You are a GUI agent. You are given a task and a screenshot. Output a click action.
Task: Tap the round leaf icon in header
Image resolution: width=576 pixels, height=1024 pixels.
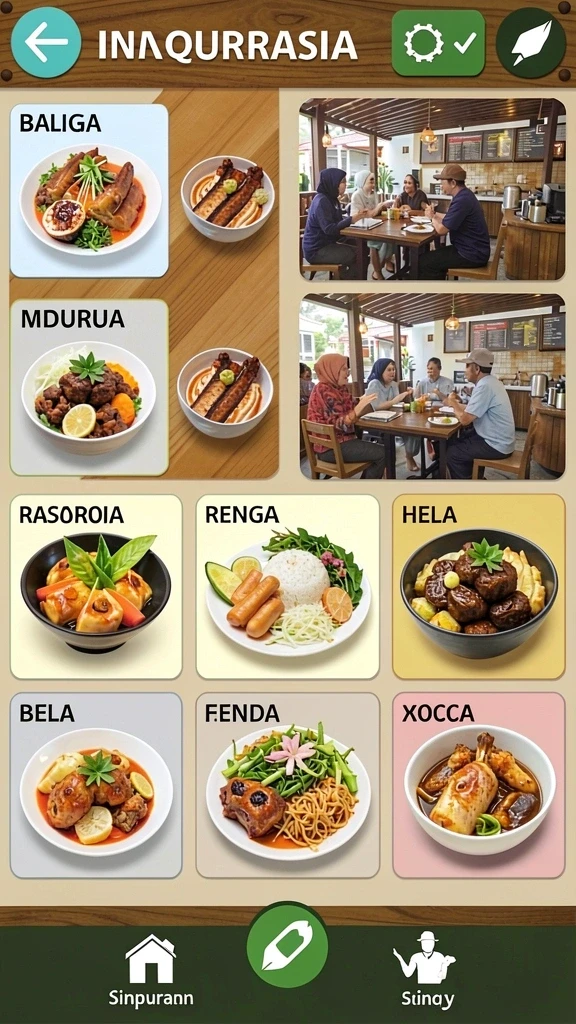pos(531,43)
